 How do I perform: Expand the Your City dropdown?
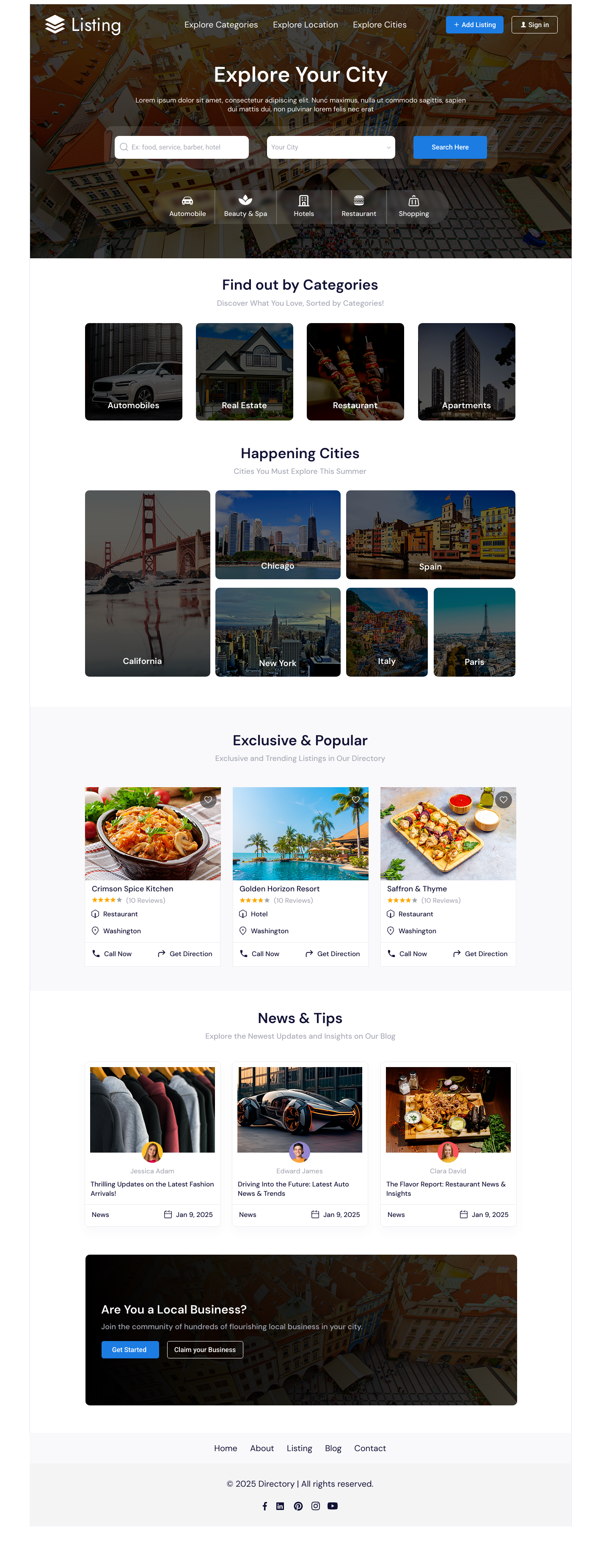pyautogui.click(x=330, y=147)
